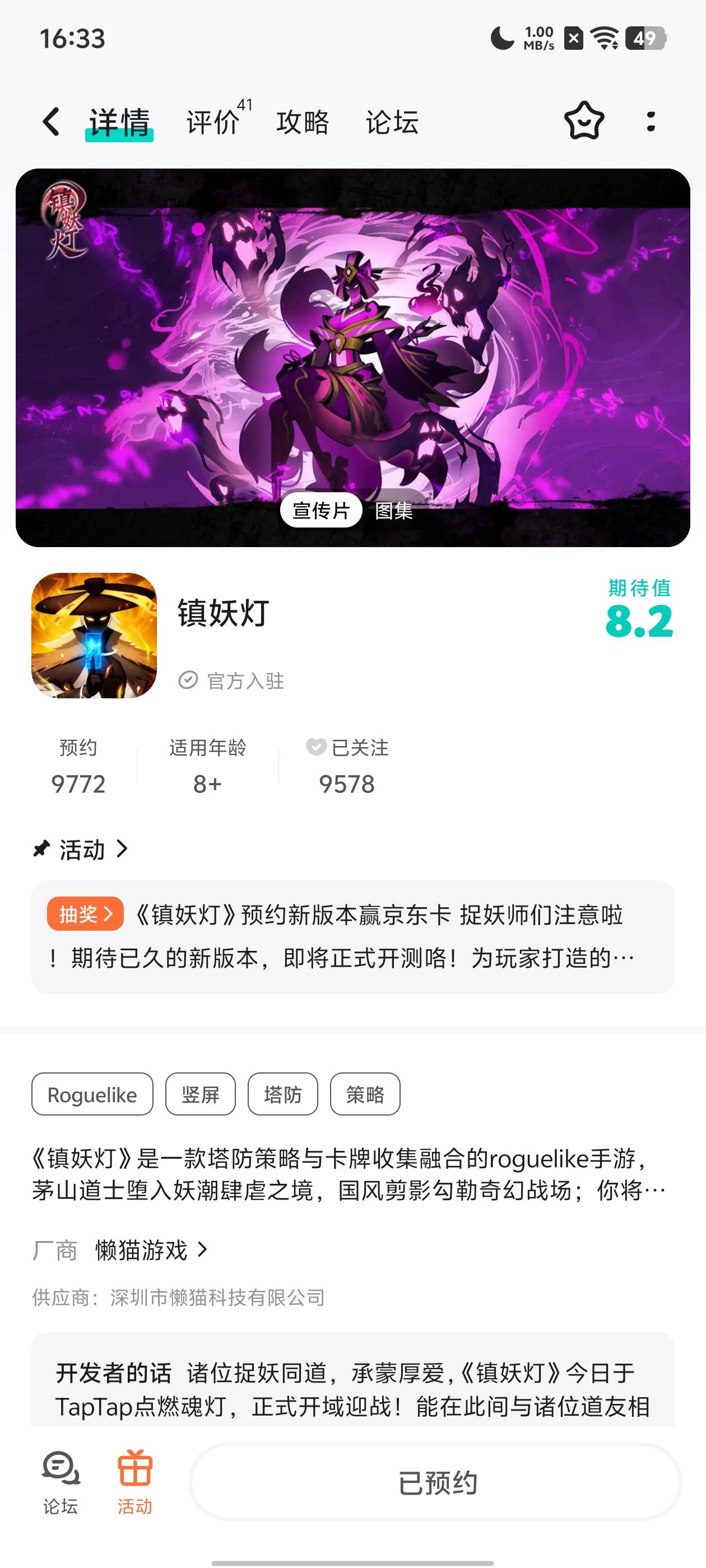This screenshot has width=706, height=1568.
Task: Tap the star icon to favorite the game
Action: click(x=584, y=121)
